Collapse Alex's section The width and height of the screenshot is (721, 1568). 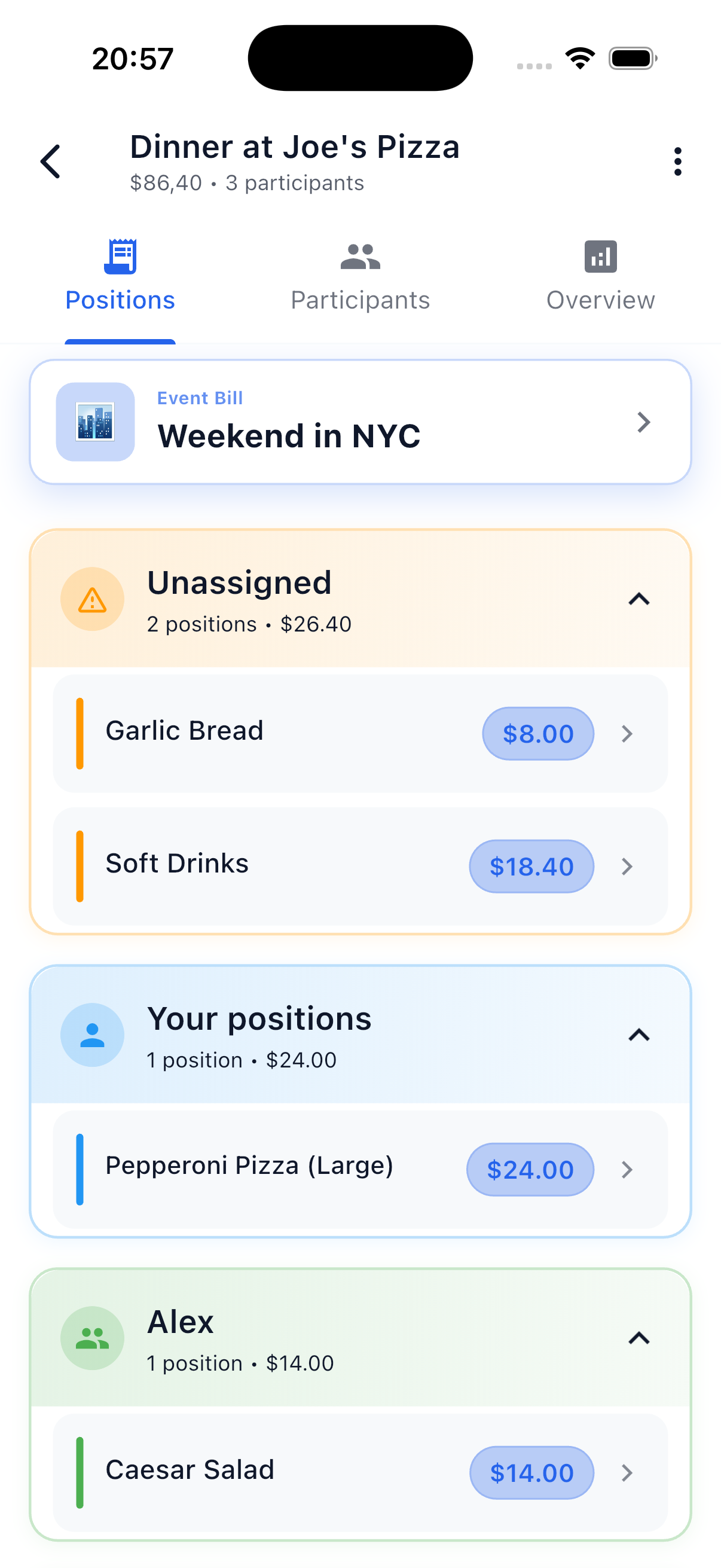point(638,1338)
